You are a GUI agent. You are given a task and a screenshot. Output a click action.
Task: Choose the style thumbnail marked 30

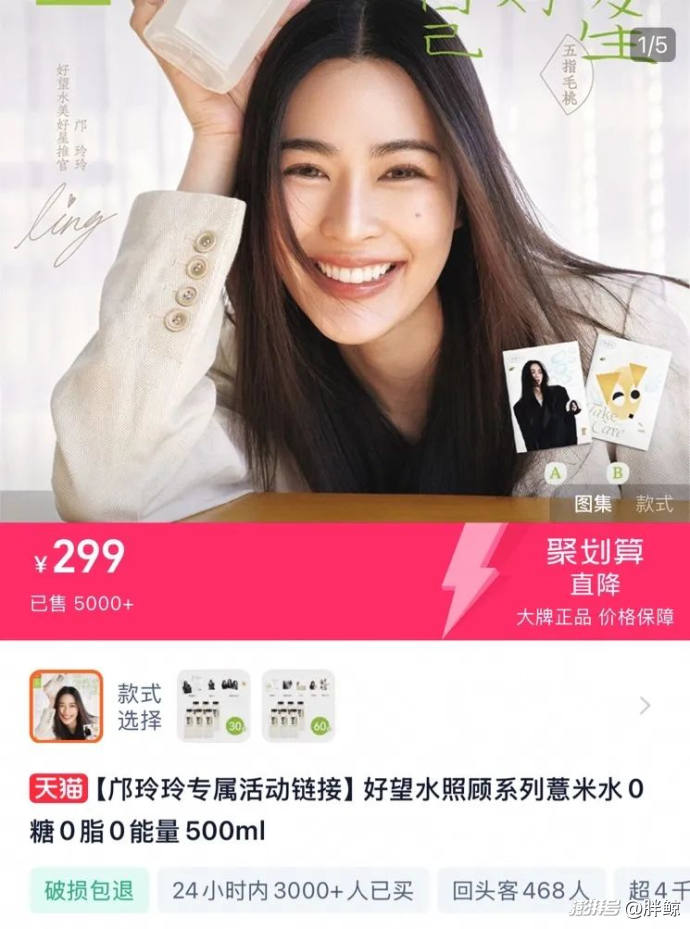click(213, 706)
